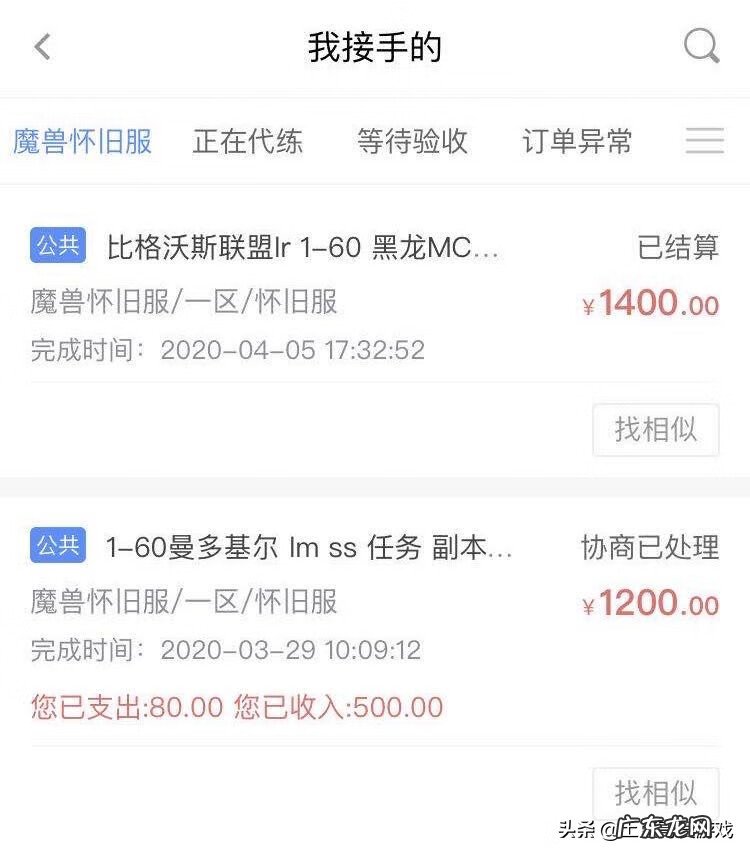This screenshot has height=856, width=750.
Task: Click 找相似 on the second order
Action: click(655, 793)
